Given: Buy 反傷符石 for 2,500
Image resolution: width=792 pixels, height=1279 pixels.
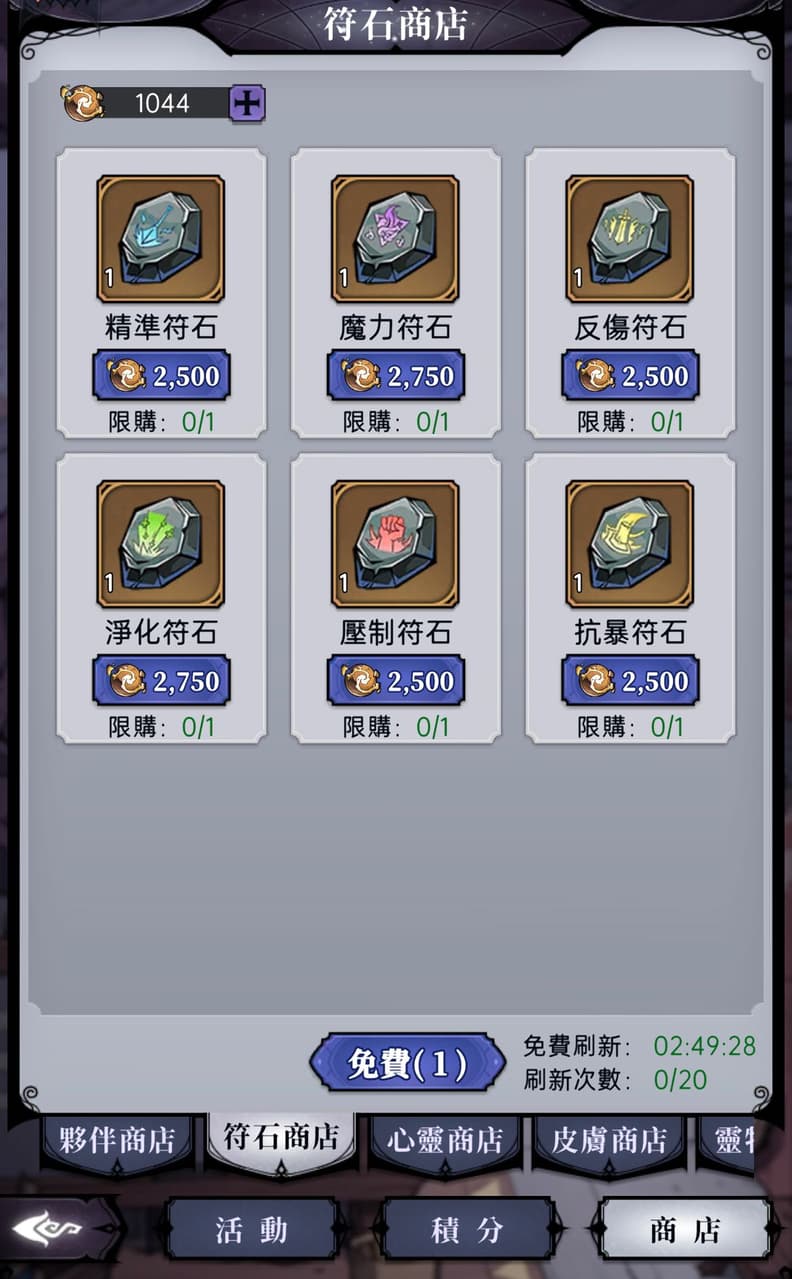Looking at the screenshot, I should pos(630,375).
